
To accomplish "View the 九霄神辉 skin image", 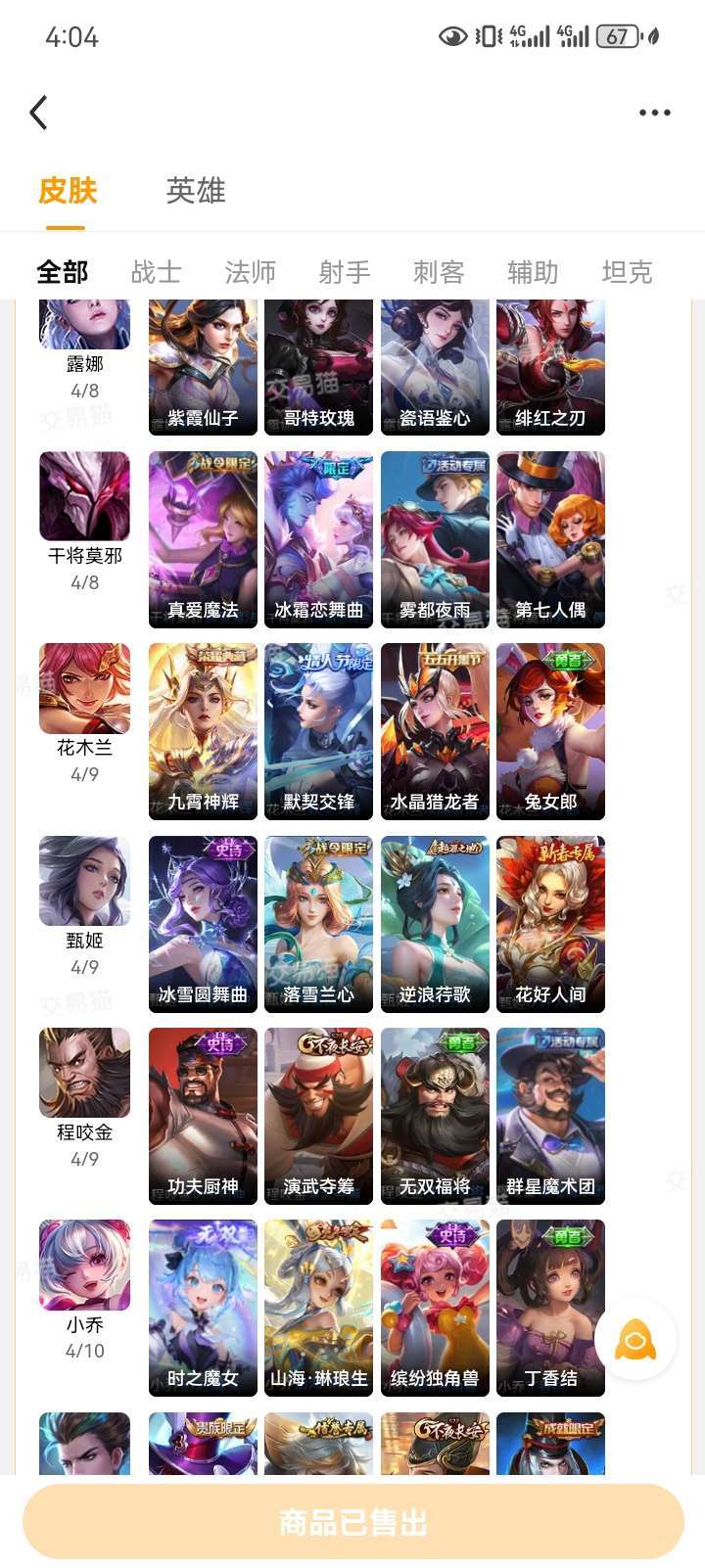I will (203, 731).
